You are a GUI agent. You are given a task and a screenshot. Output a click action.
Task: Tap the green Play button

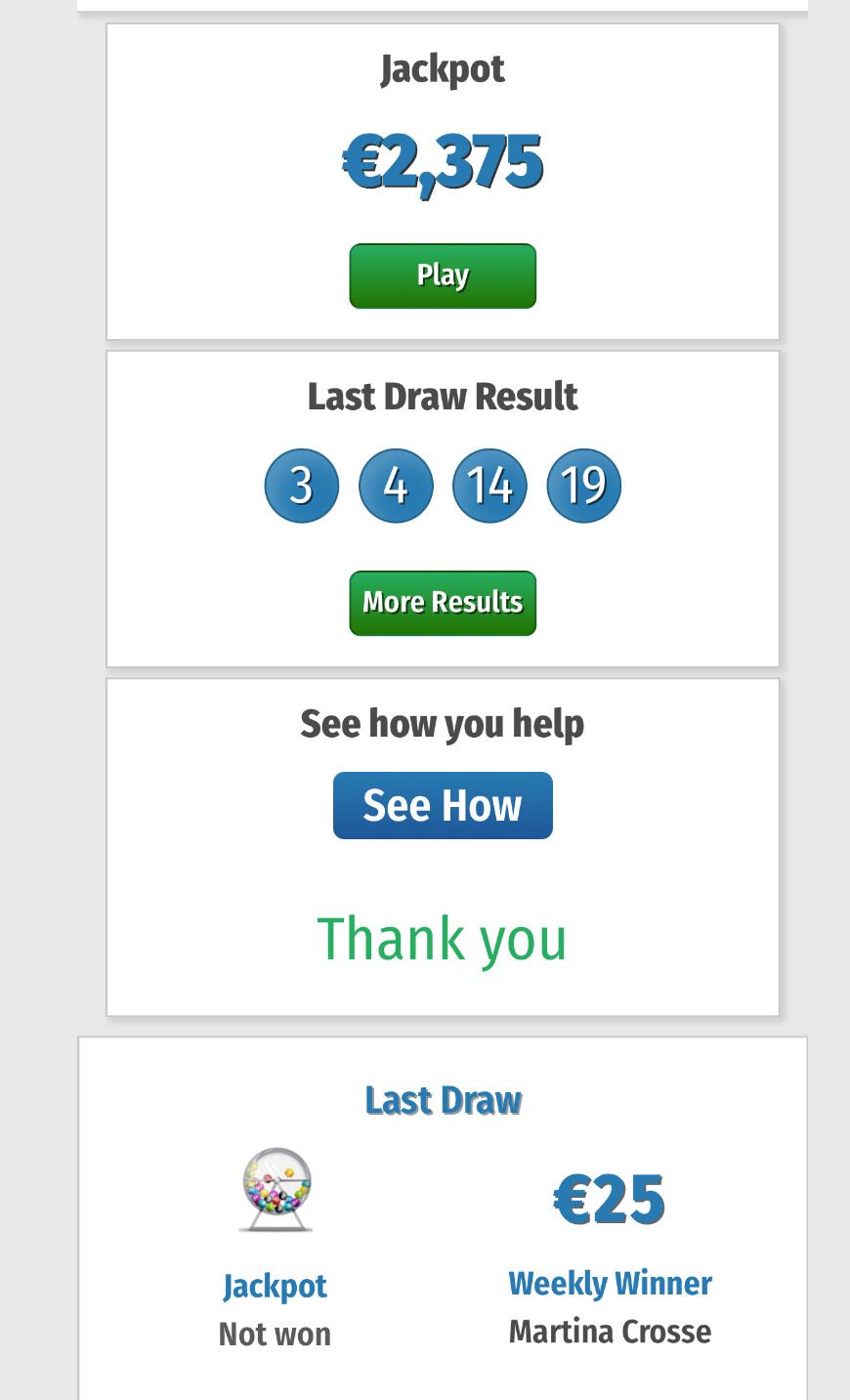pyautogui.click(x=443, y=276)
